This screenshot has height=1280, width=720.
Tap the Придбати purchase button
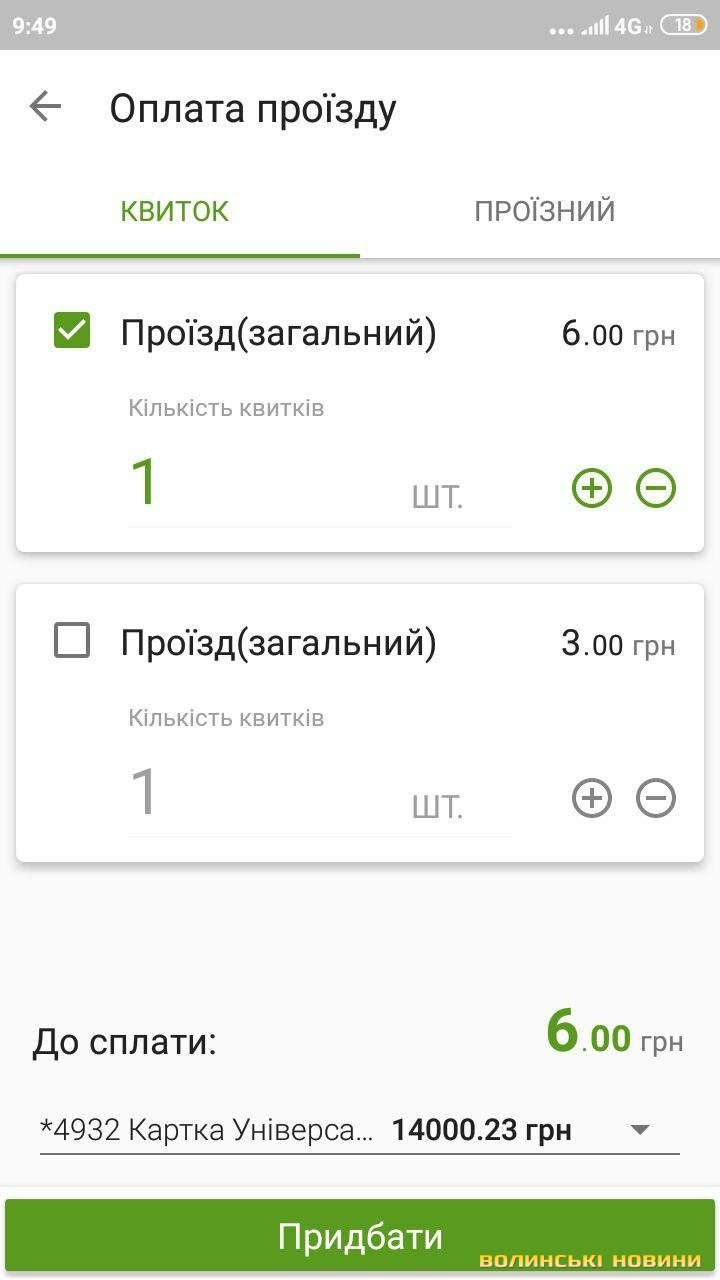pos(360,1237)
